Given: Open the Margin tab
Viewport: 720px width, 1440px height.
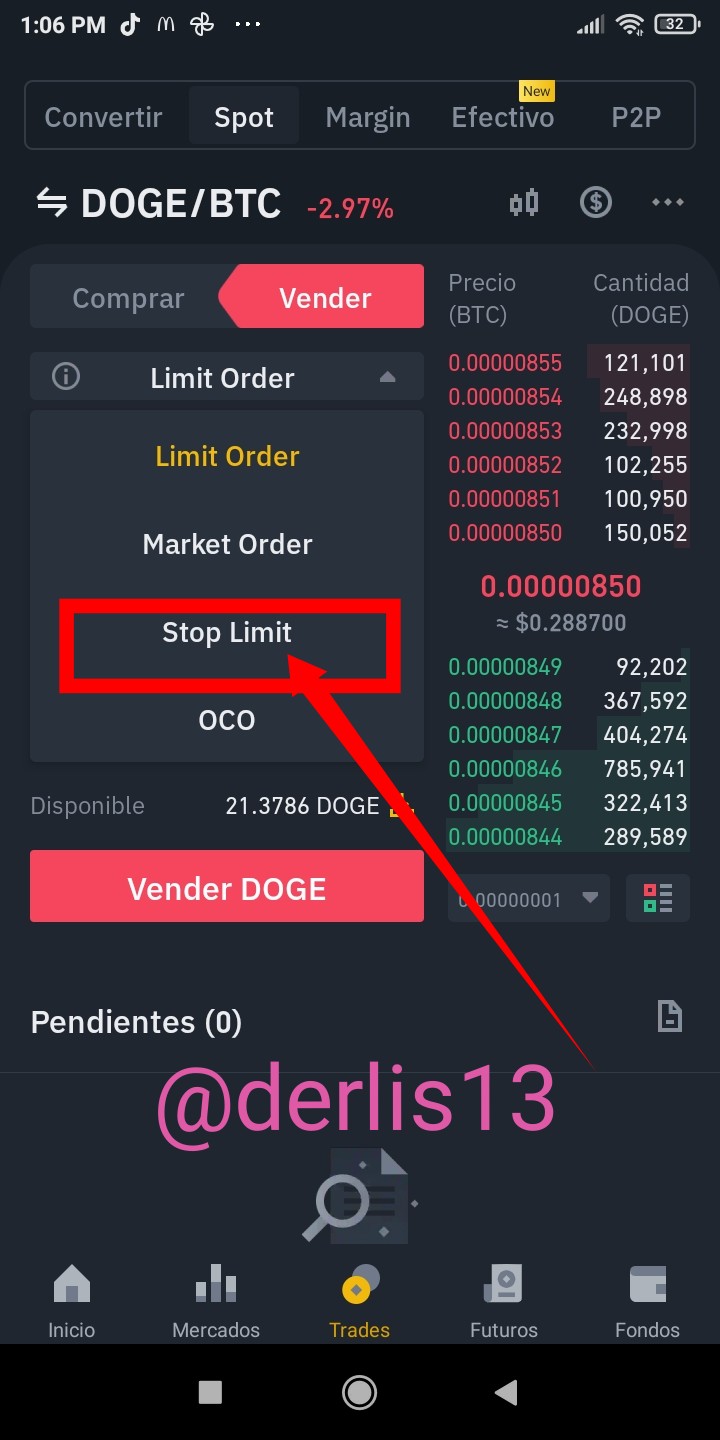Looking at the screenshot, I should (x=367, y=117).
